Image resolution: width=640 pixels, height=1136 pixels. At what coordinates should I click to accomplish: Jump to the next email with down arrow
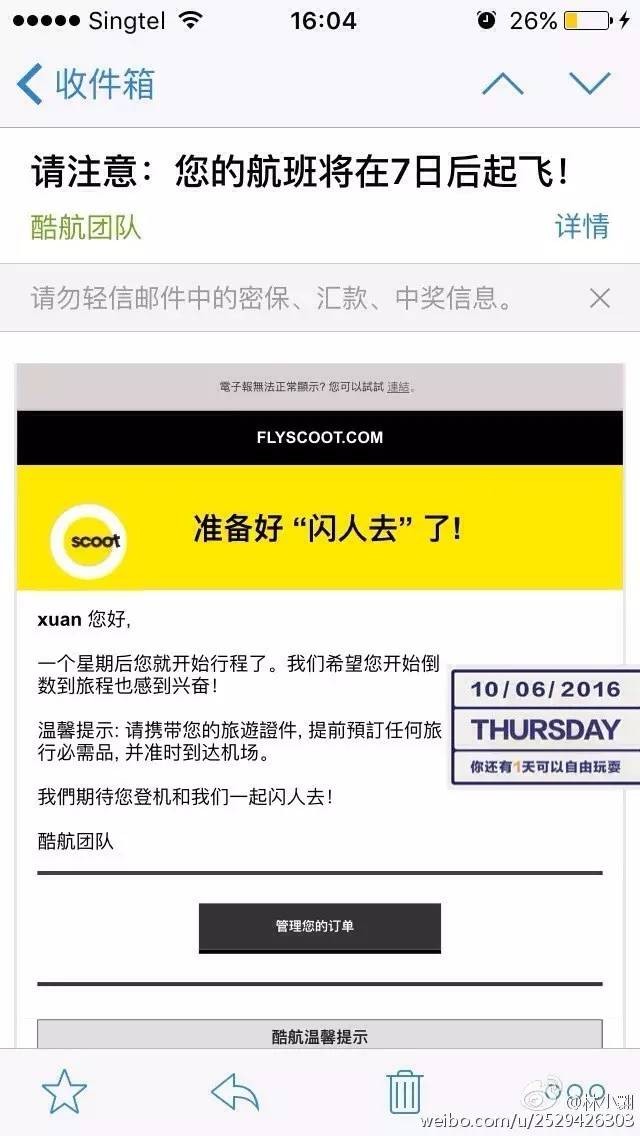pyautogui.click(x=589, y=84)
